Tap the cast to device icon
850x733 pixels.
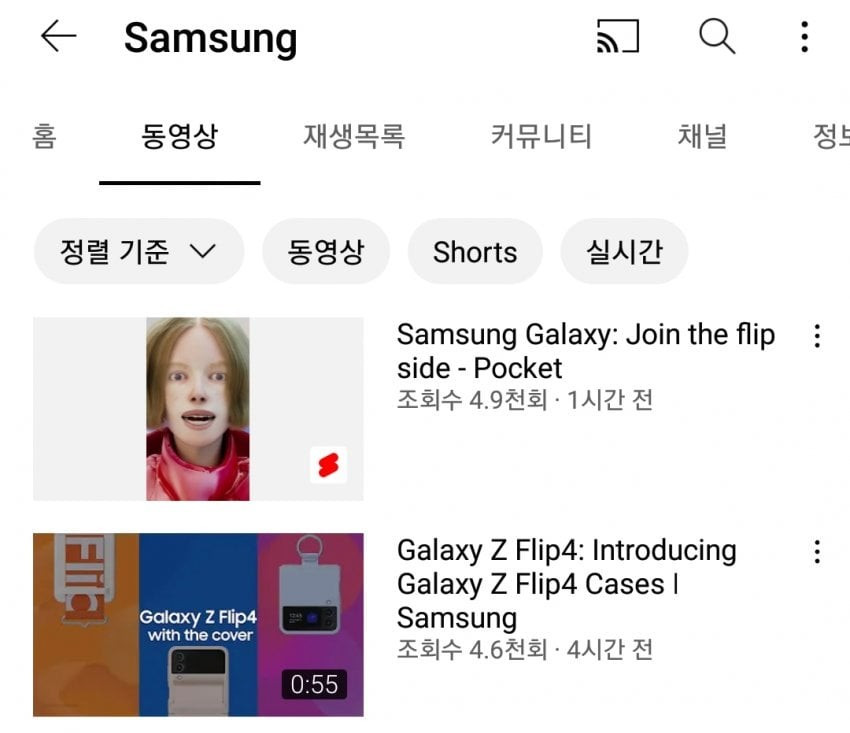[617, 37]
